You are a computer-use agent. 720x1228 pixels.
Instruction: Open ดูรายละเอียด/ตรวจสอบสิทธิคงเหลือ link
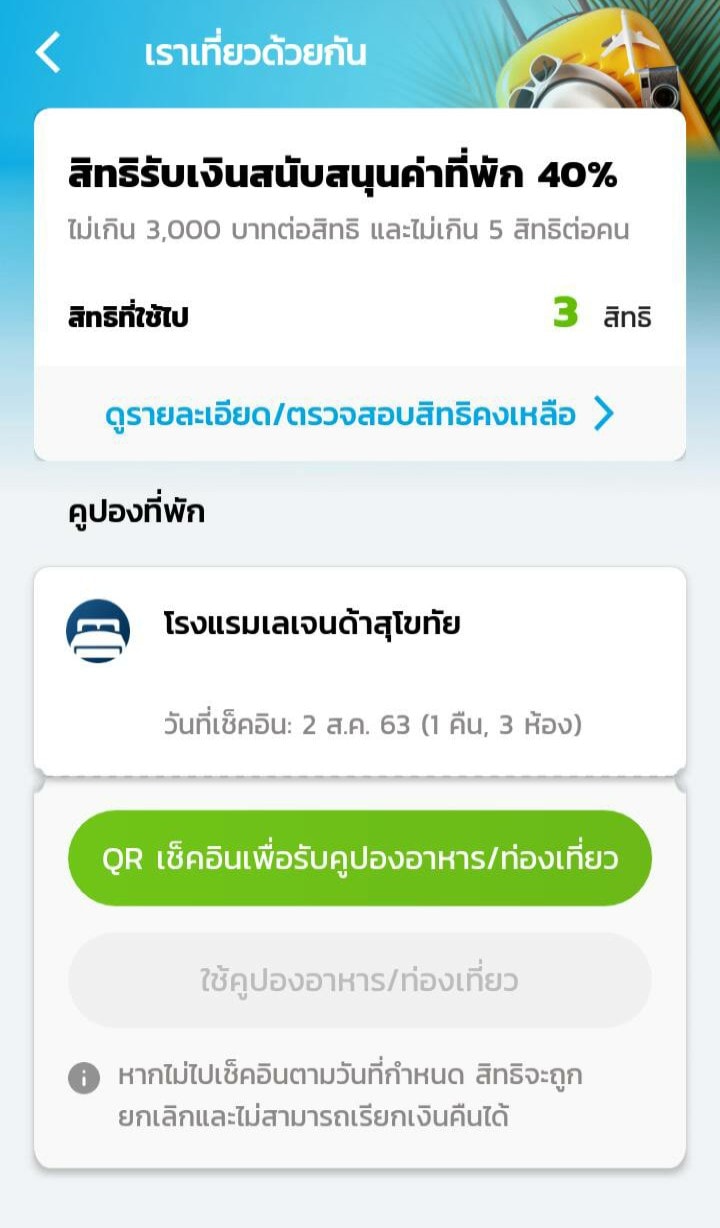click(360, 414)
